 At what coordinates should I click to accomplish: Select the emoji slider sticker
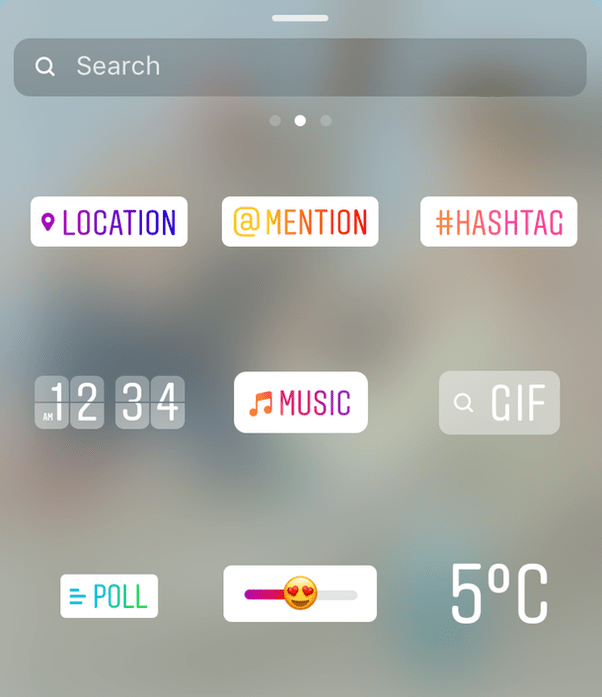pos(300,594)
